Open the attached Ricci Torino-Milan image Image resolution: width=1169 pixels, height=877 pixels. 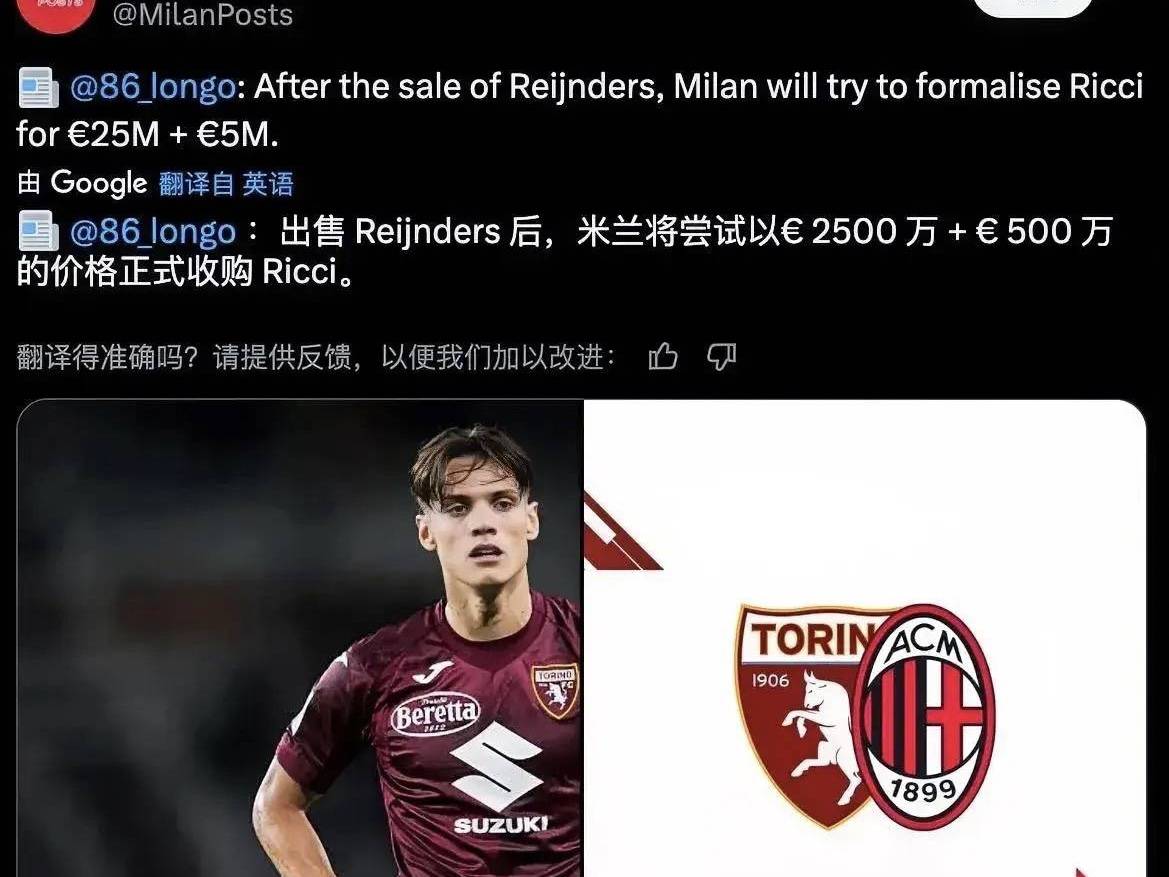(x=581, y=640)
